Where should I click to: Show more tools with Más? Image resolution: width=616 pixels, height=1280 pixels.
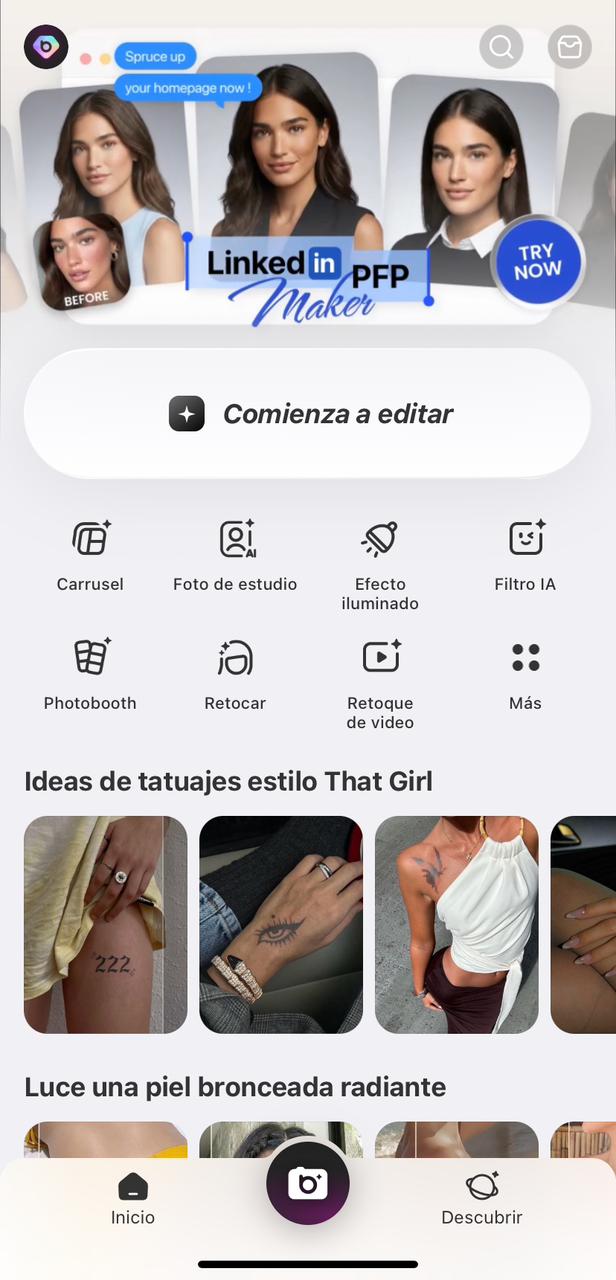525,675
